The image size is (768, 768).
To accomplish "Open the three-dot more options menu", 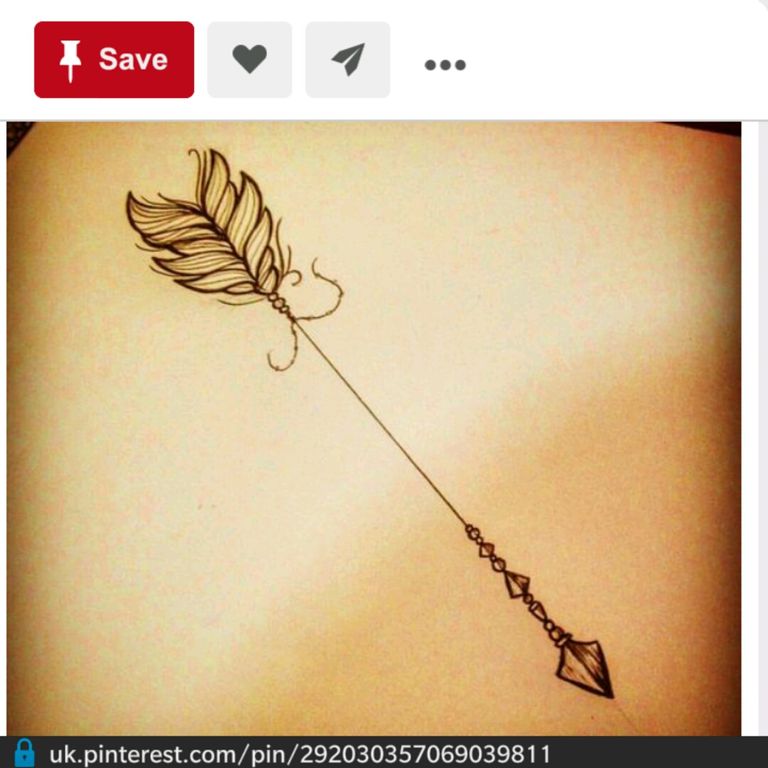I will coord(445,65).
